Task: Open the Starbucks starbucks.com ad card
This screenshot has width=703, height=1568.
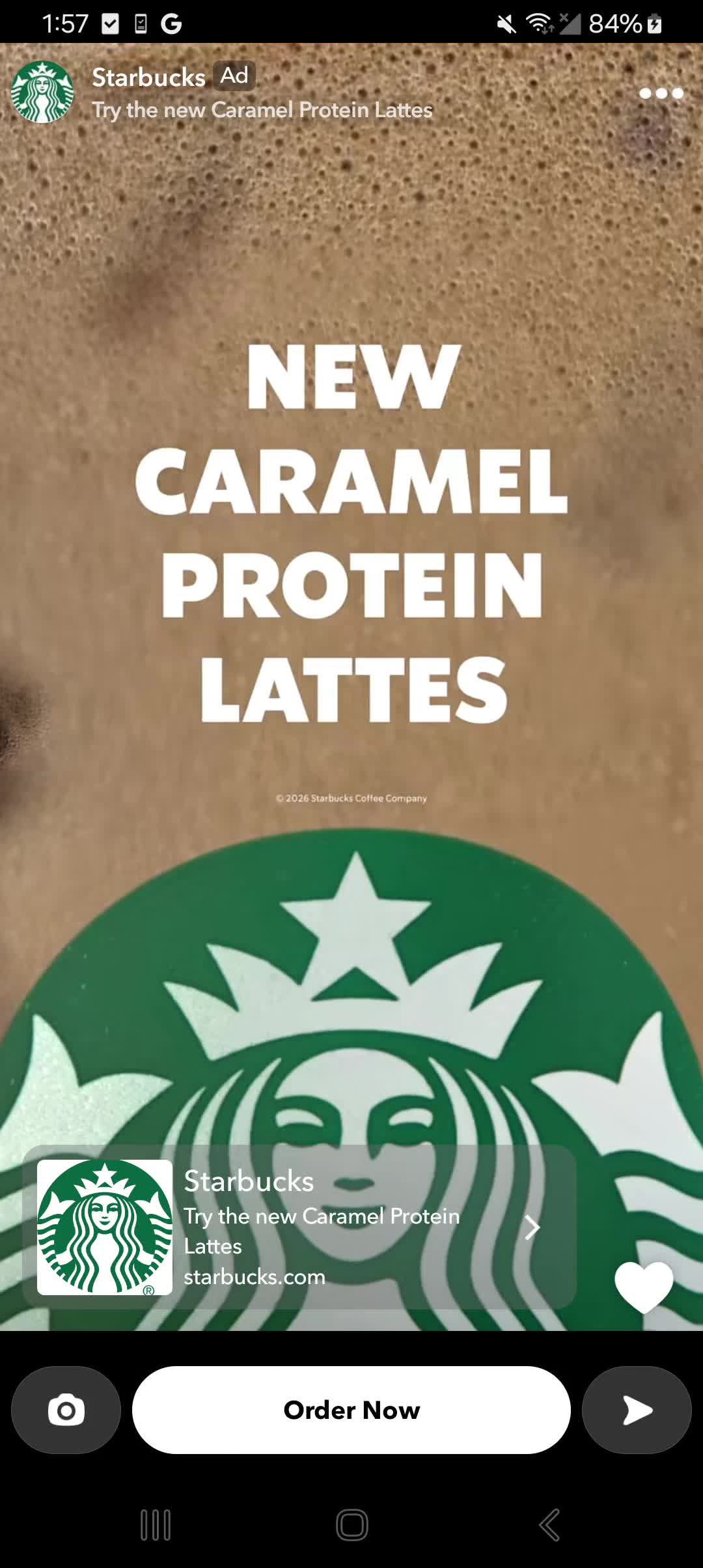Action: coord(299,1227)
